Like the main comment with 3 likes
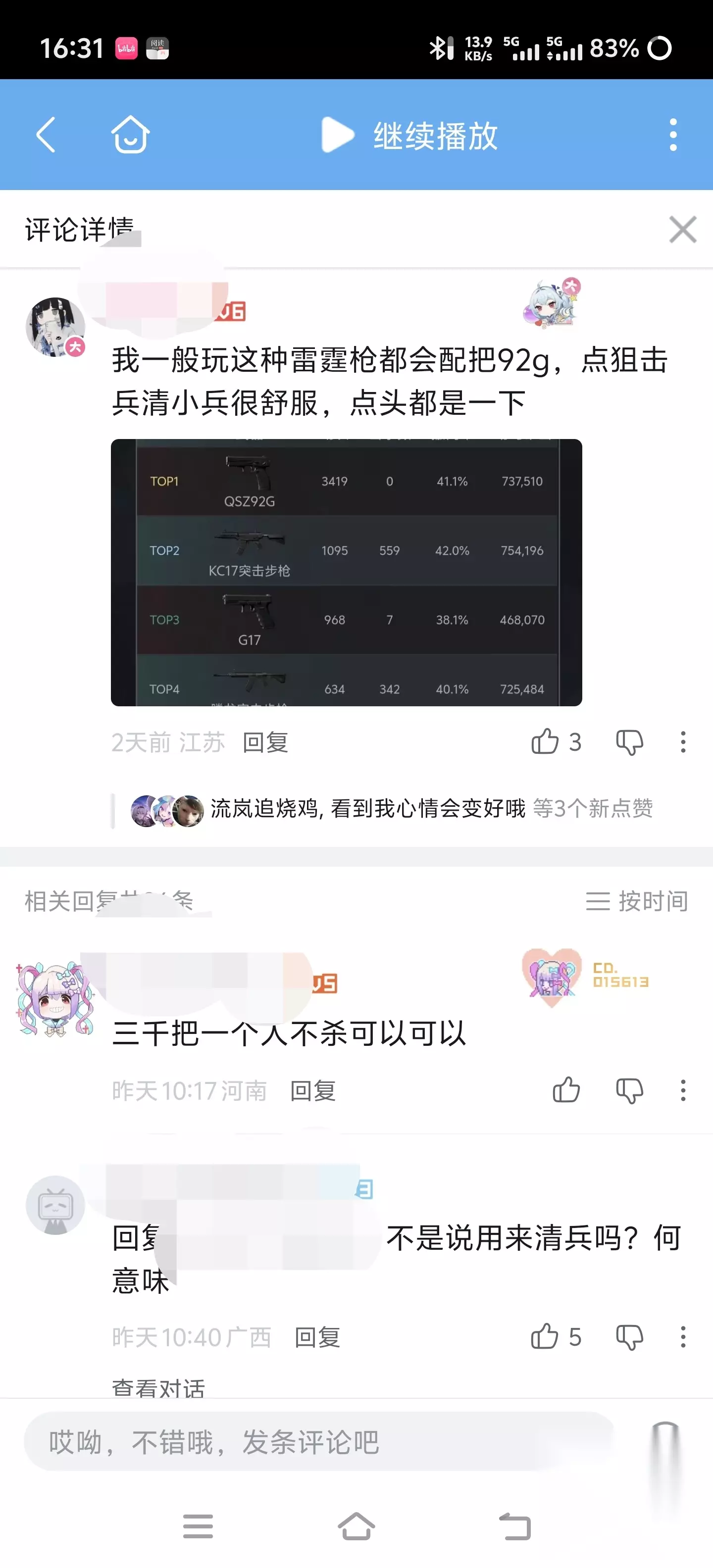The height and width of the screenshot is (1568, 713). [x=556, y=742]
